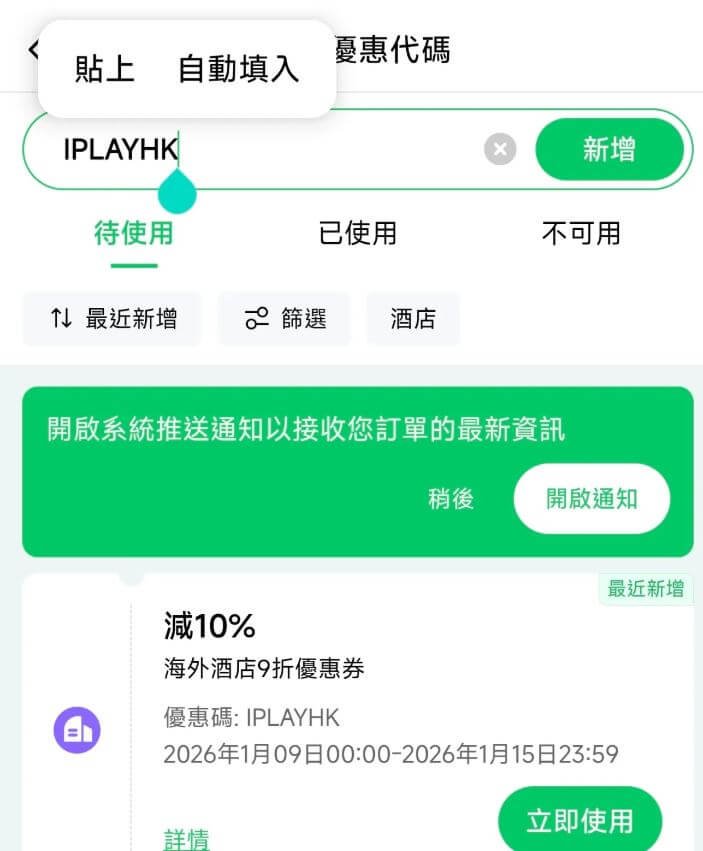This screenshot has height=851, width=703.
Task: Focus the IPLAYHK promo code input
Action: tap(300, 150)
